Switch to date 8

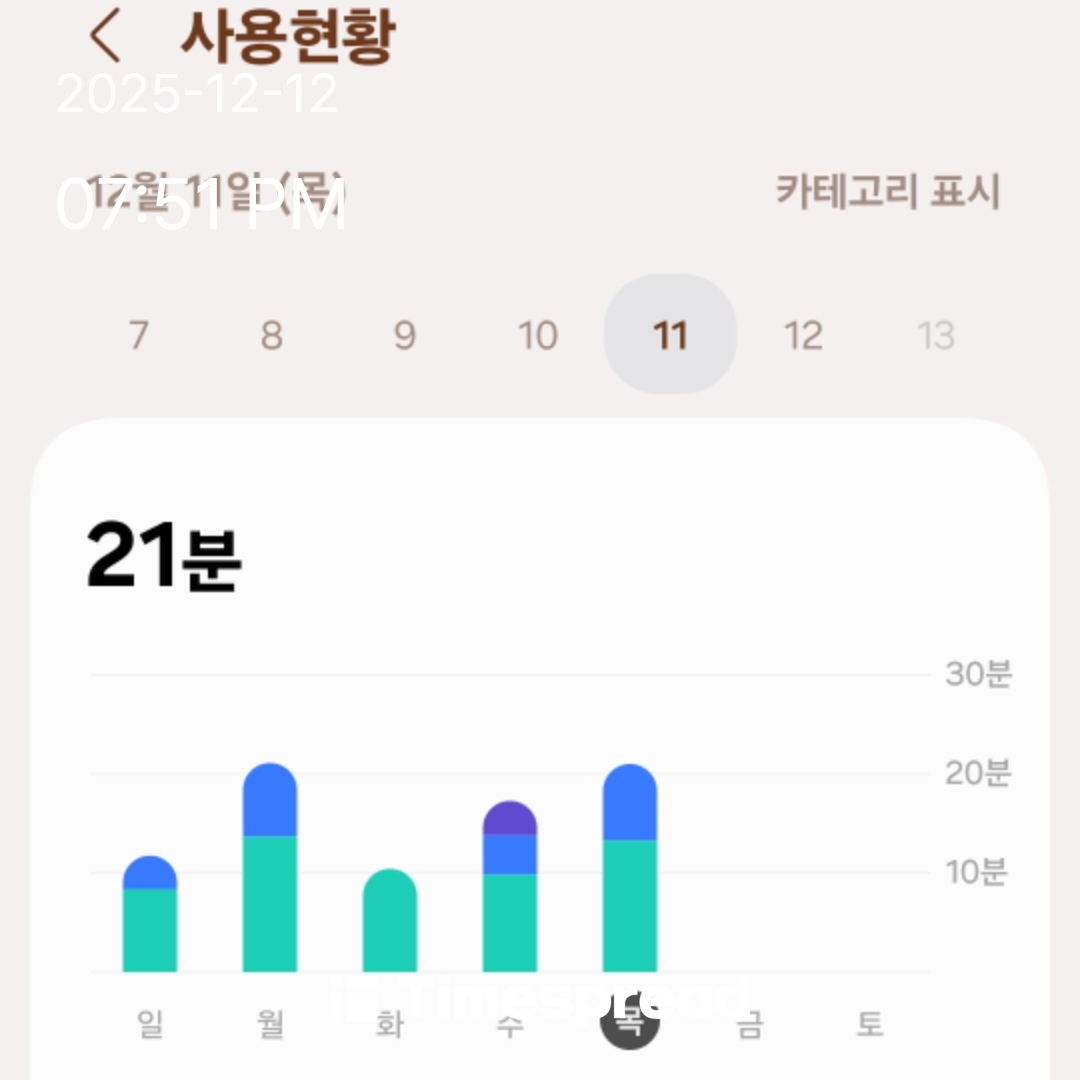(271, 336)
